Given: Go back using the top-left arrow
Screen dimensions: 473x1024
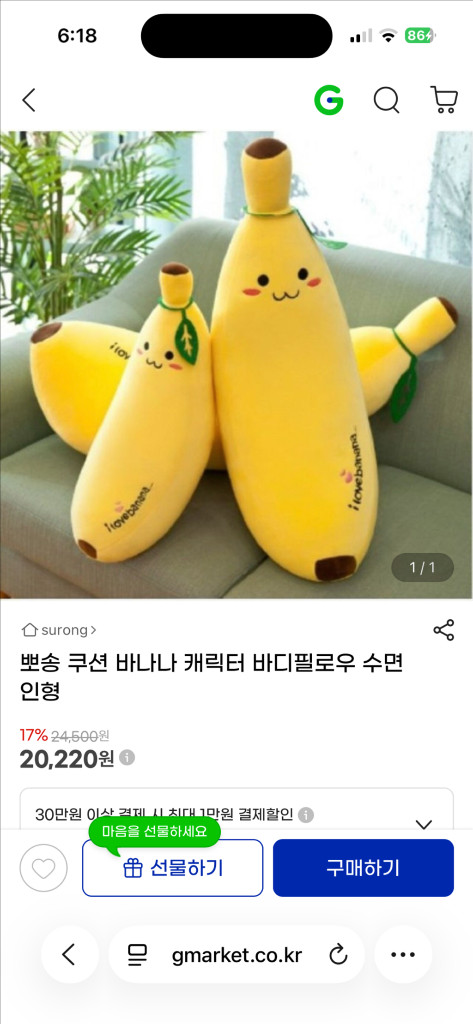Looking at the screenshot, I should coord(28,101).
